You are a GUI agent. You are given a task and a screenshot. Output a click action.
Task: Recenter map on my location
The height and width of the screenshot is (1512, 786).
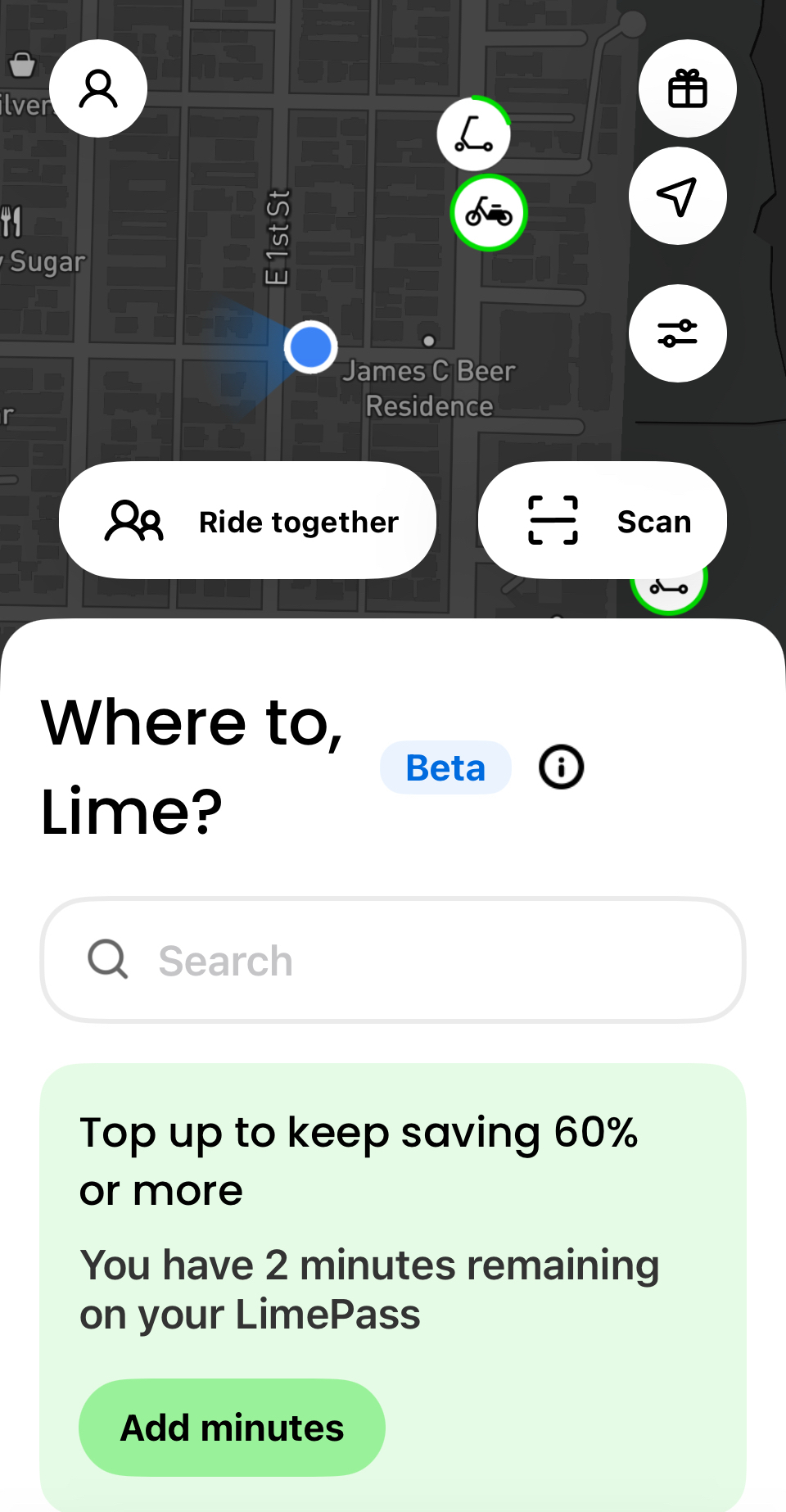[677, 196]
